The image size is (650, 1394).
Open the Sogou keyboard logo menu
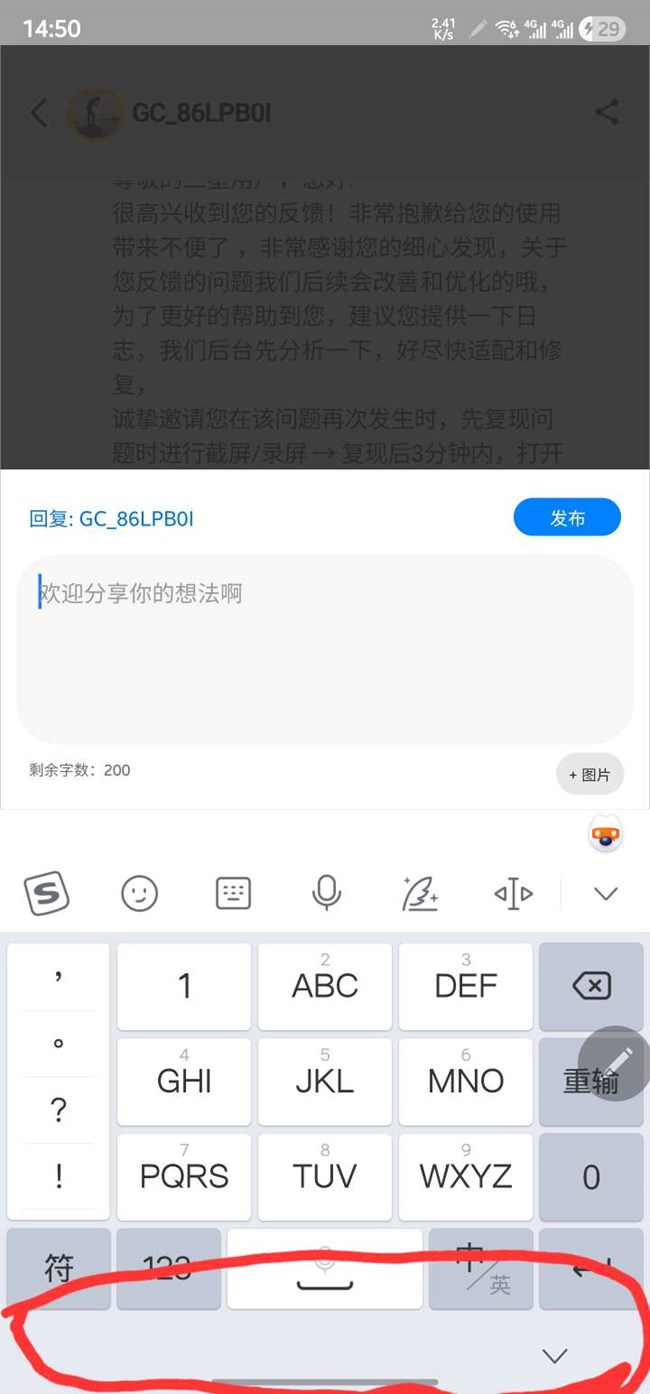point(46,892)
